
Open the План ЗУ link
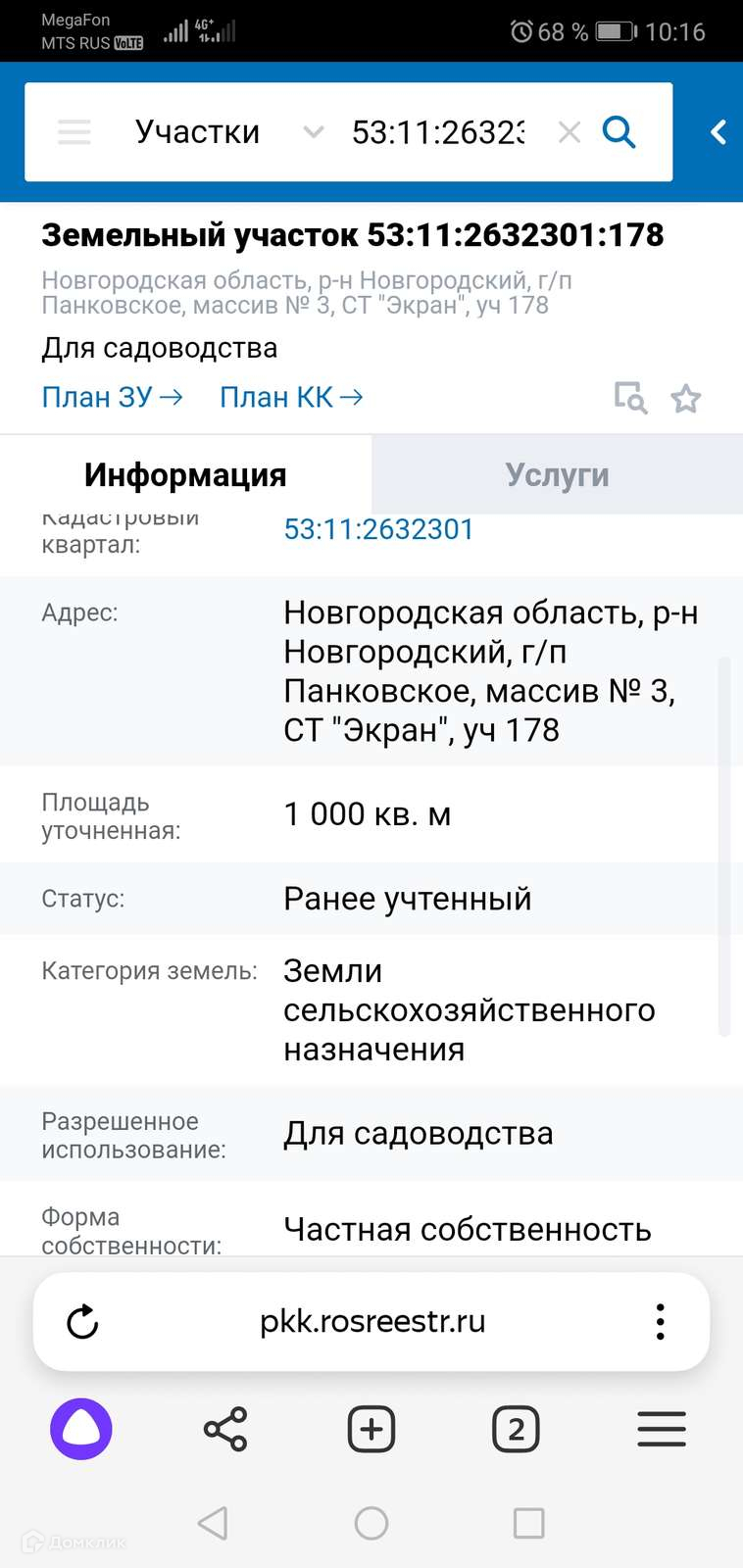point(112,397)
